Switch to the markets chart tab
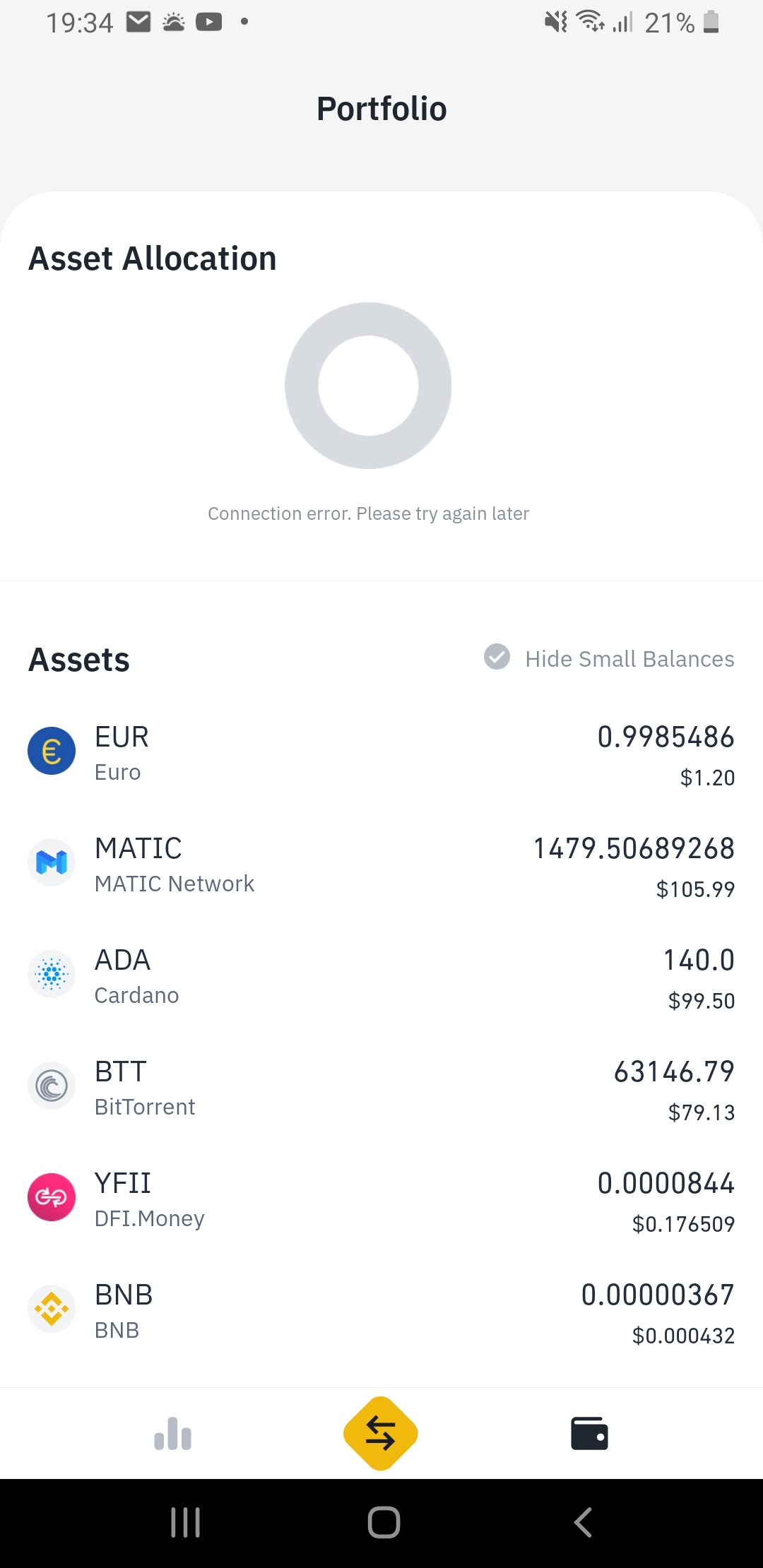This screenshot has height=1568, width=763. (173, 1434)
